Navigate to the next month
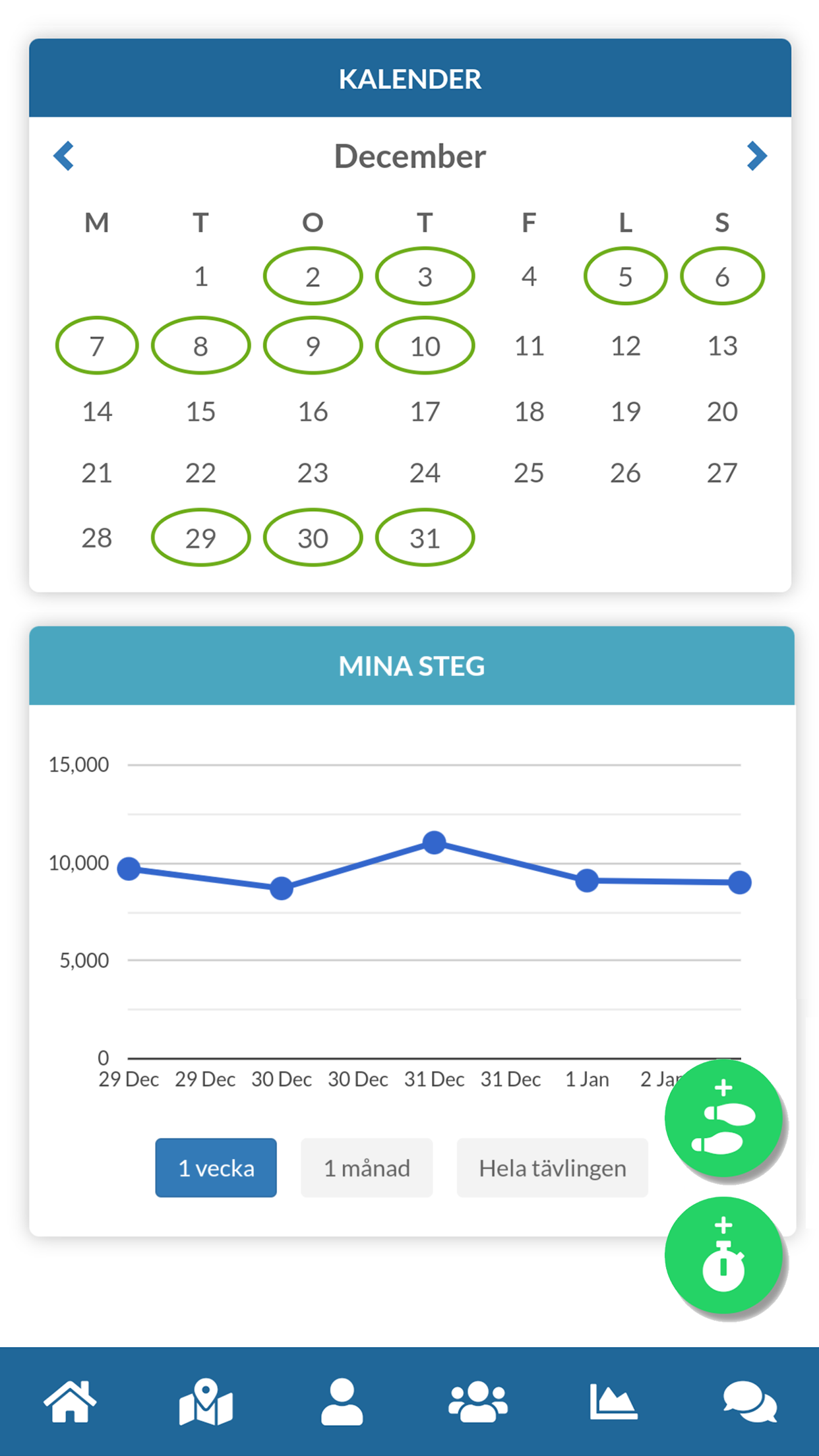The height and width of the screenshot is (1456, 819). (757, 156)
